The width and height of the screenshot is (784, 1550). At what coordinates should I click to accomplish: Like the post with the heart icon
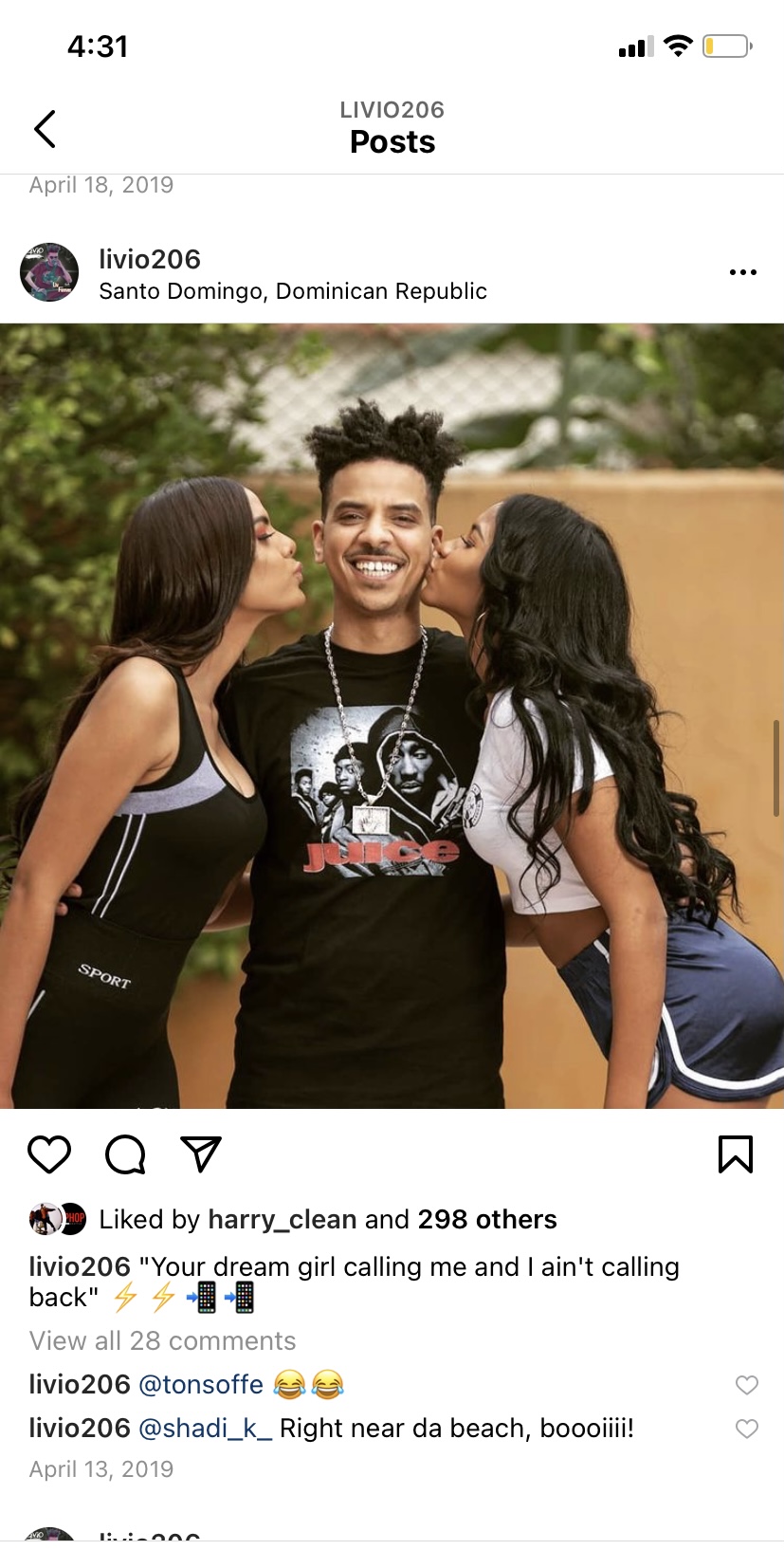pyautogui.click(x=49, y=1154)
